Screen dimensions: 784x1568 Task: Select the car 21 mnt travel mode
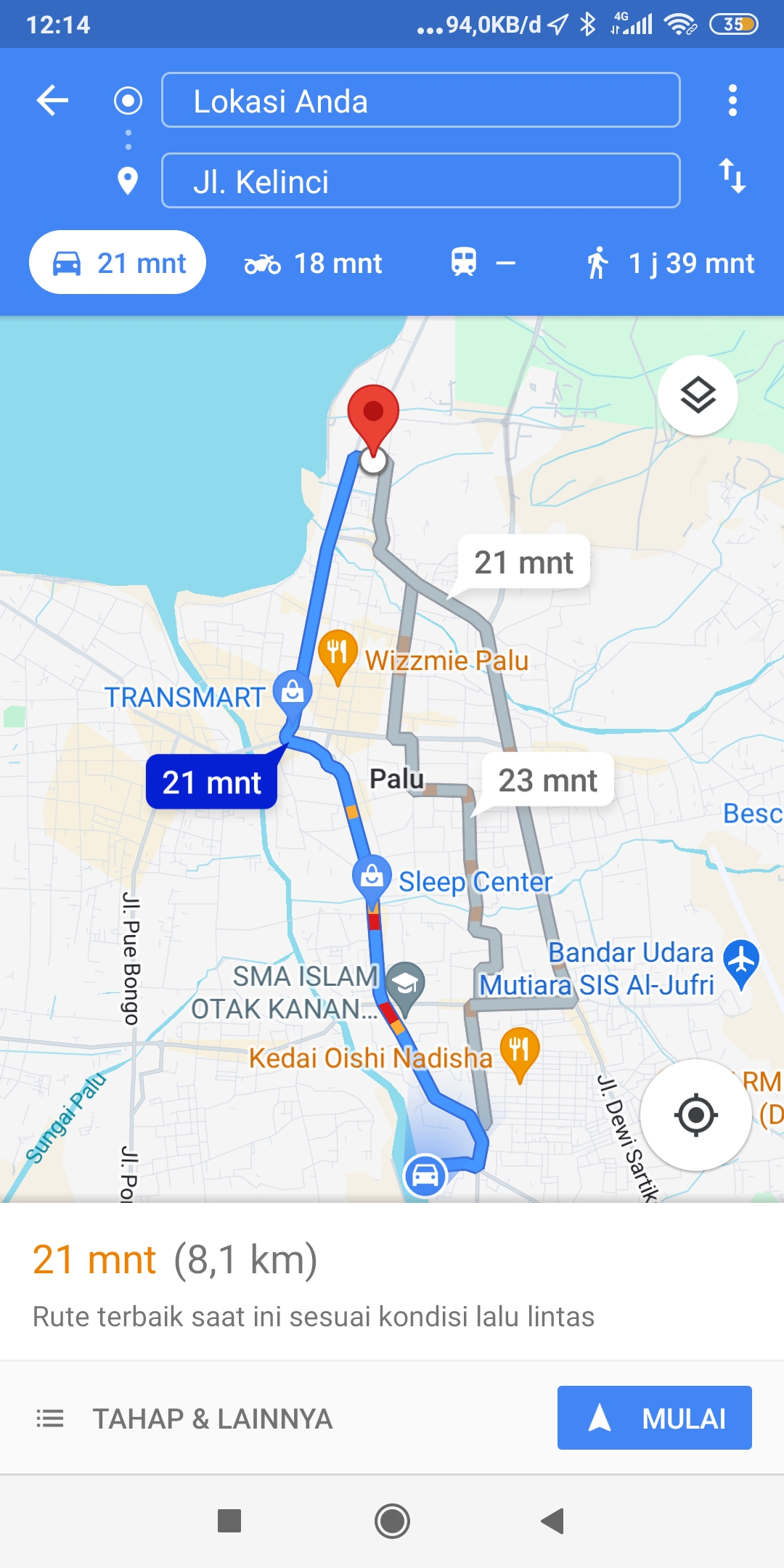118,262
